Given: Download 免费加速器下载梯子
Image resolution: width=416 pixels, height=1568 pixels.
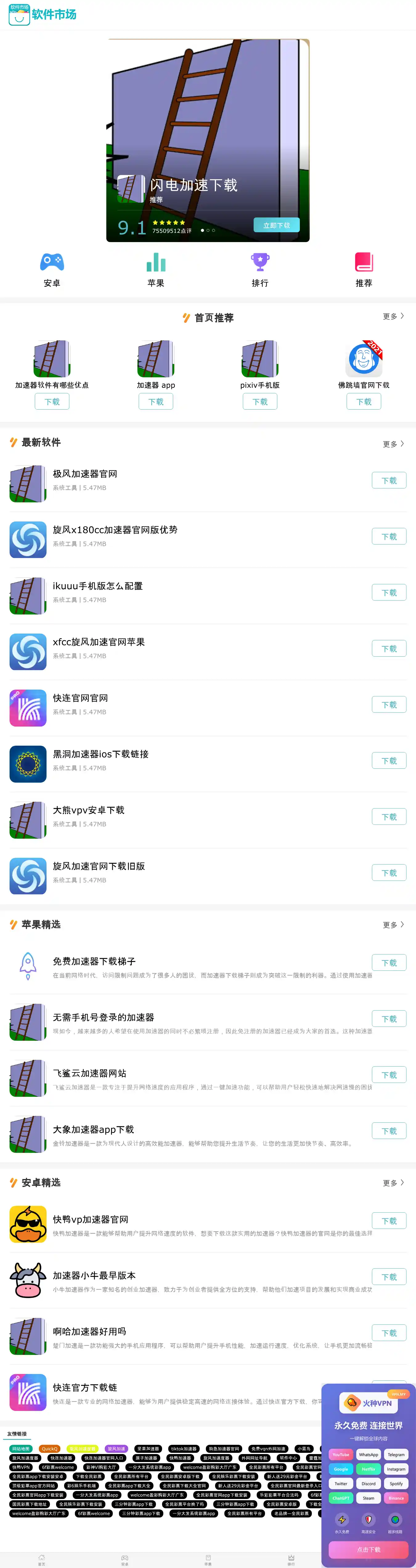Looking at the screenshot, I should [389, 962].
